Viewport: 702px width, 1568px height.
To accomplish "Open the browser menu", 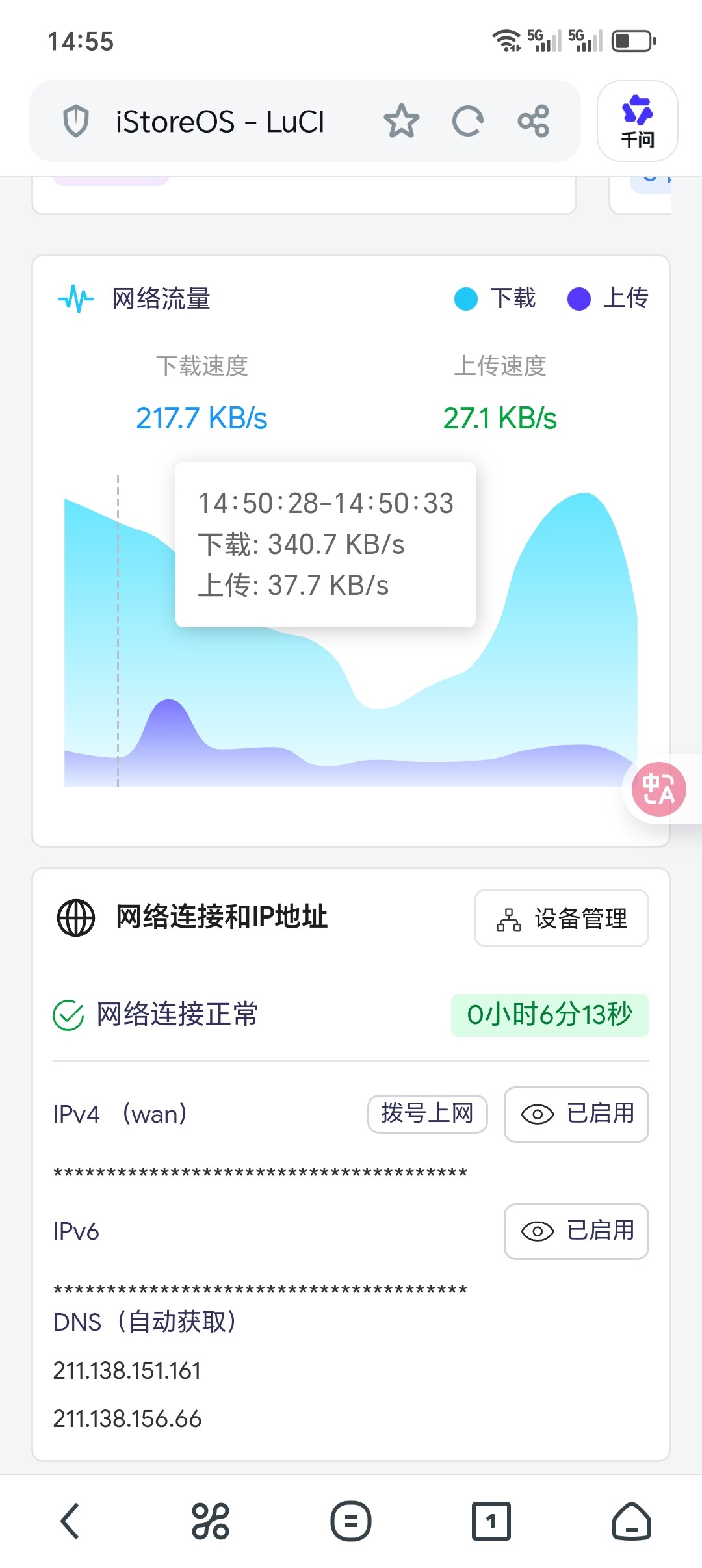I will [351, 1521].
